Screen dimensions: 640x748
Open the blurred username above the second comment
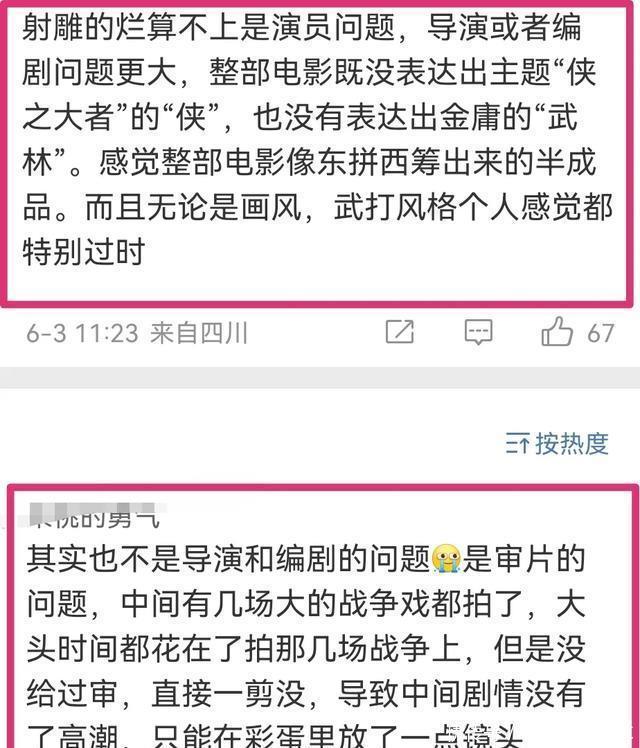(x=93, y=516)
